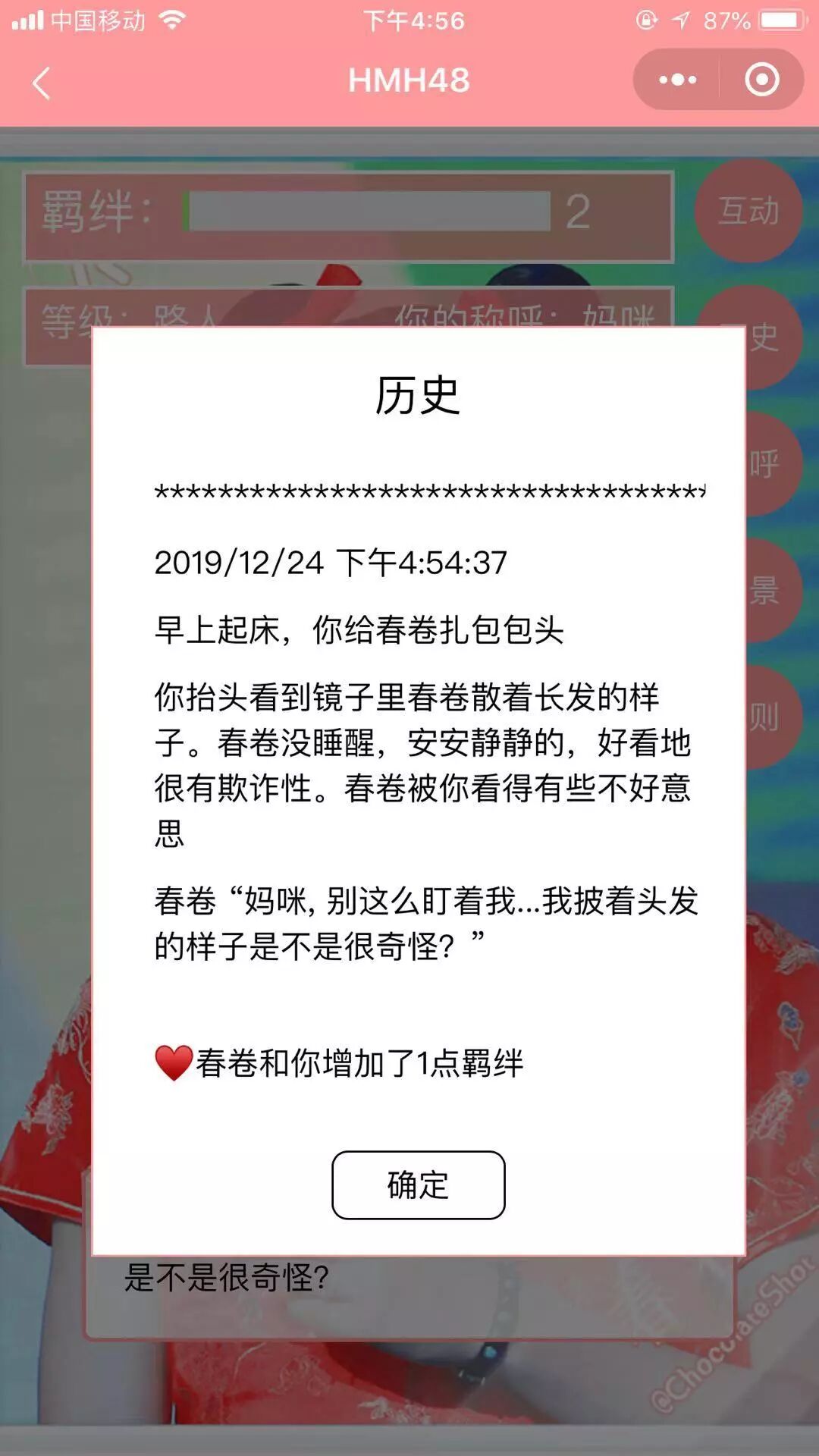Viewport: 819px width, 1456px height.
Task: Close the mini program via circle icon
Action: (761, 80)
